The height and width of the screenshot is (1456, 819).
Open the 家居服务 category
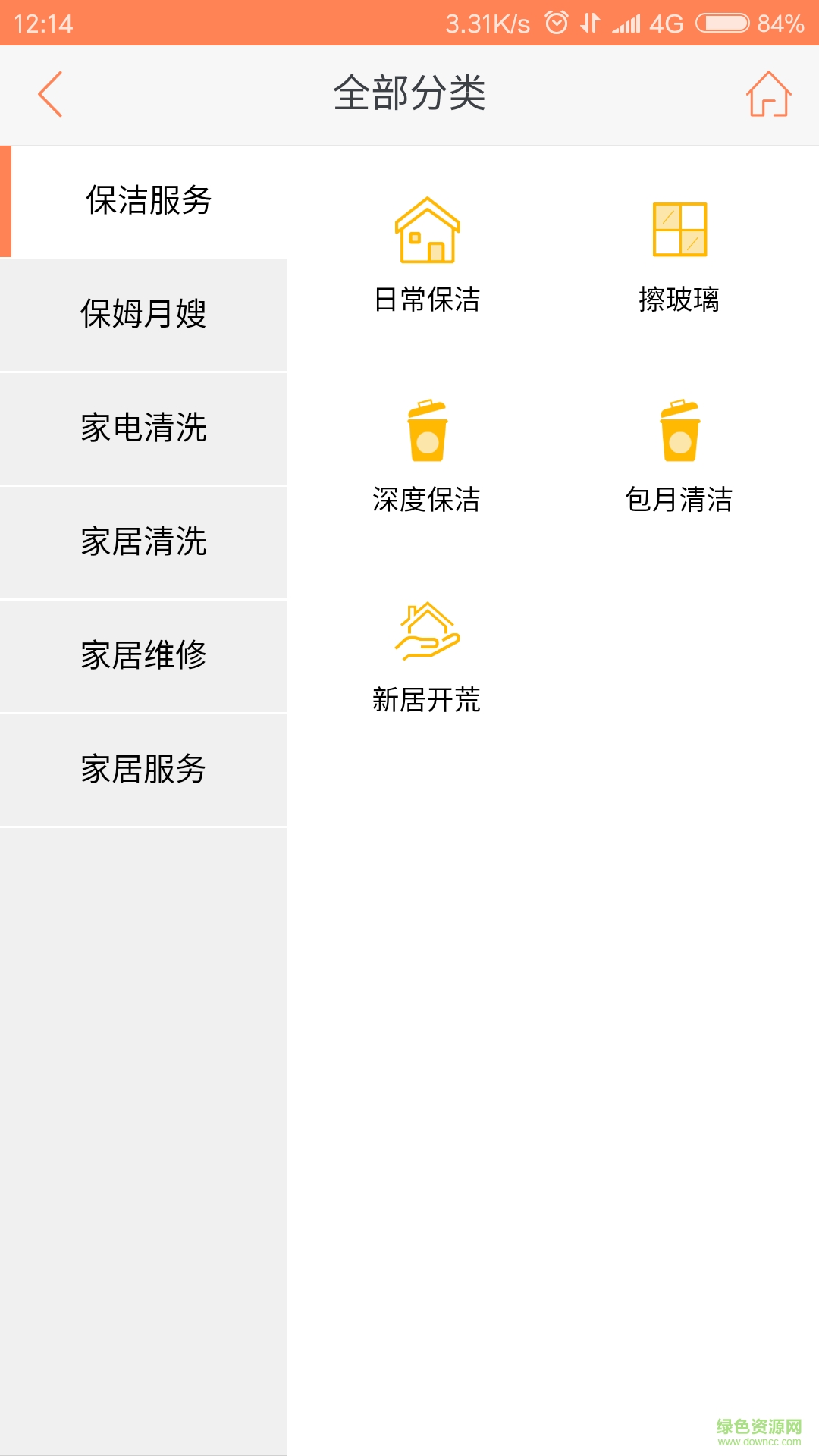(x=144, y=770)
